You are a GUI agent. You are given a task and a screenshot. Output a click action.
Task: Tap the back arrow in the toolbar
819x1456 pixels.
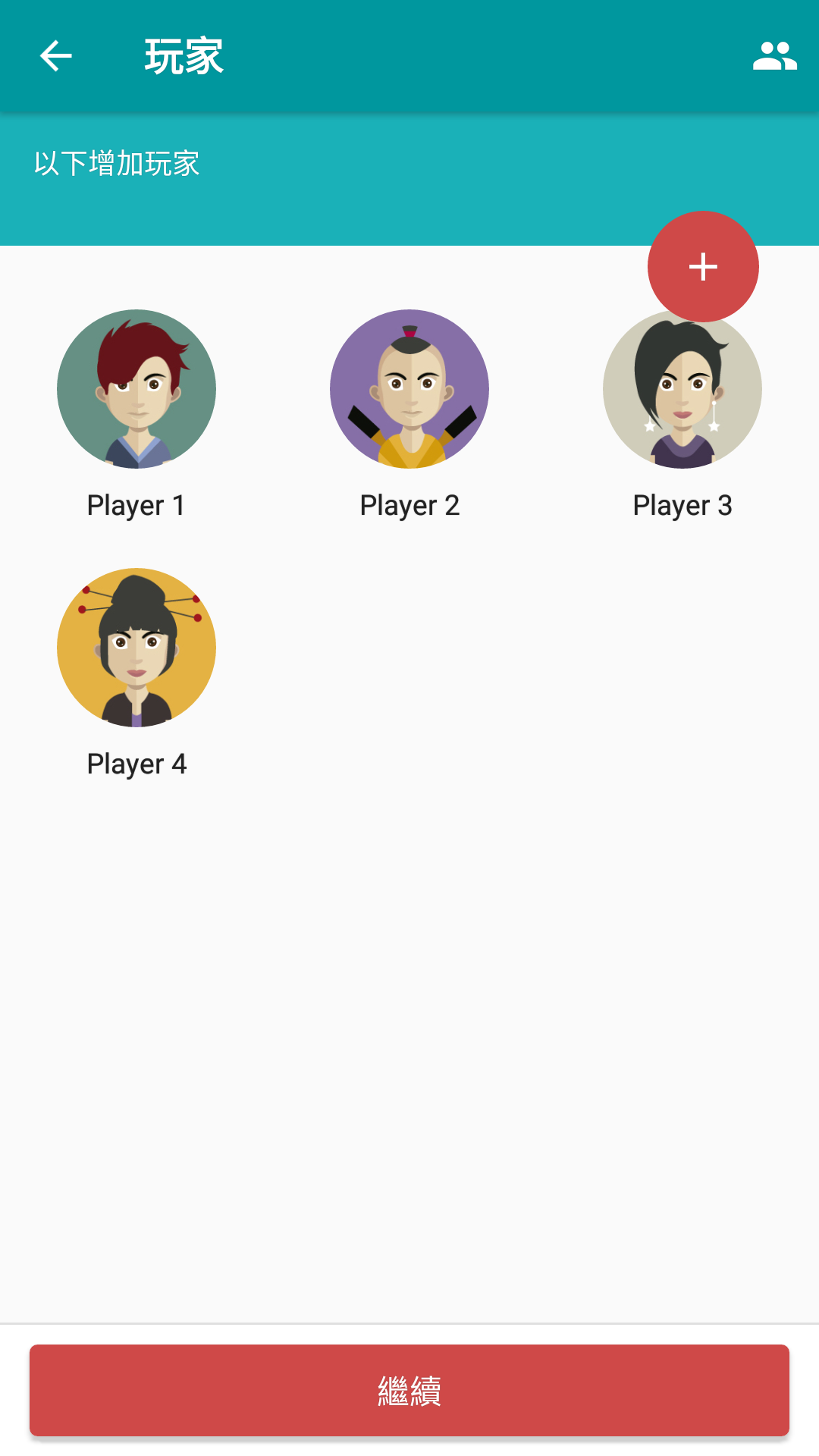coord(54,55)
